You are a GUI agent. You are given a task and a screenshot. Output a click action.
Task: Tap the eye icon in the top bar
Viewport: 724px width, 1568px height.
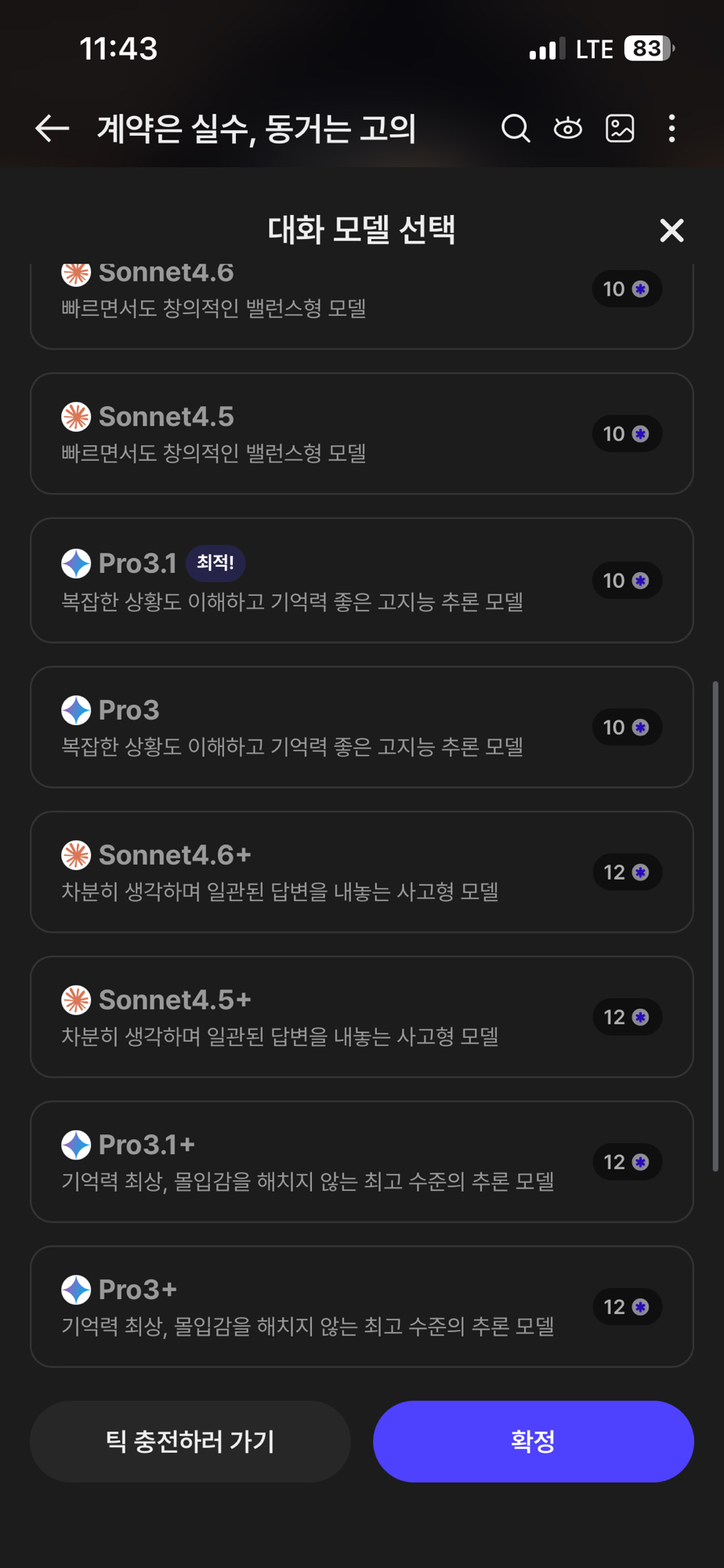coord(568,129)
